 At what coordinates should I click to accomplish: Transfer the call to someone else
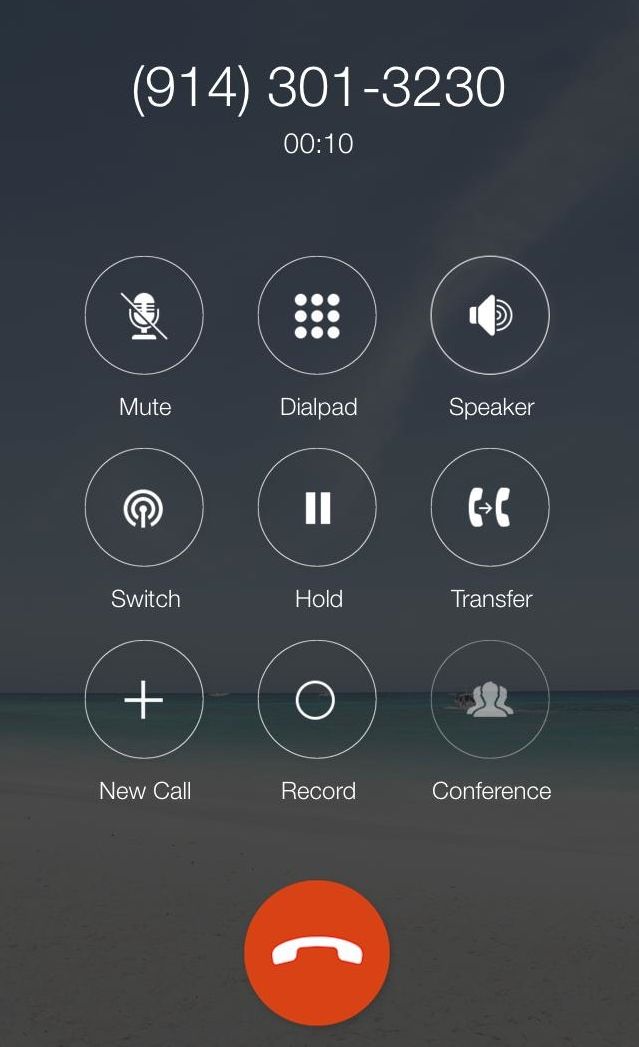[x=490, y=507]
